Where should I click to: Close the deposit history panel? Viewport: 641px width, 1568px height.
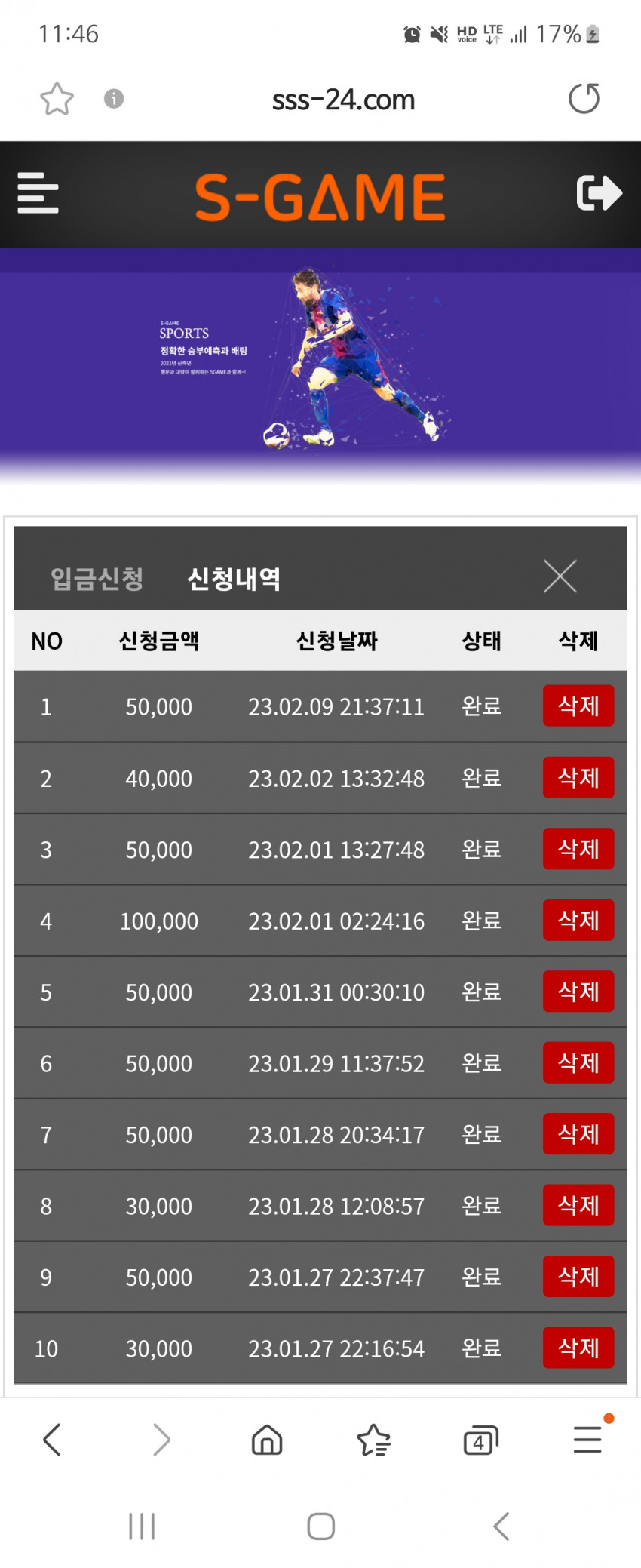click(x=560, y=576)
